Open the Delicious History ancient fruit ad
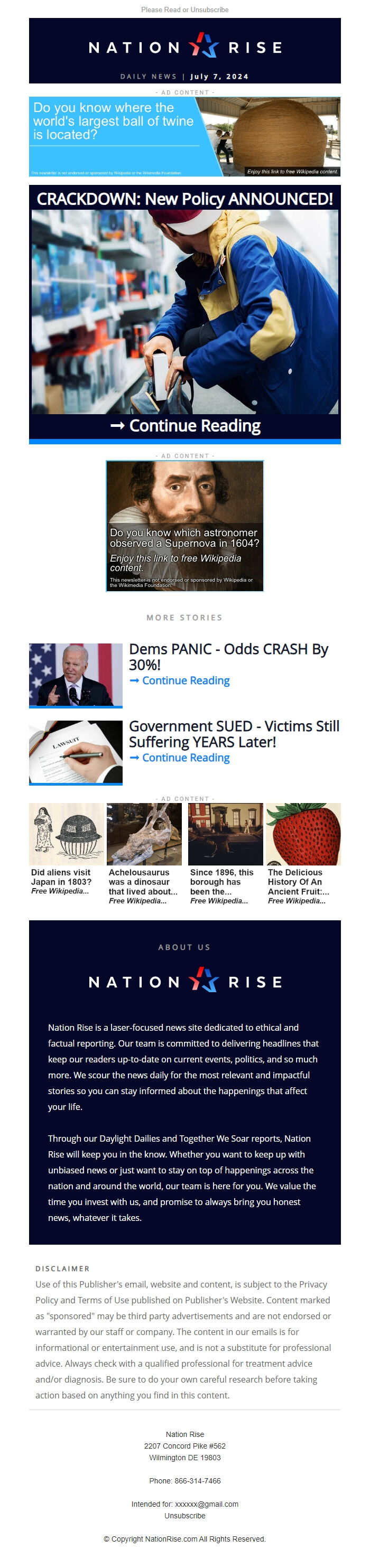370x1568 pixels. pyautogui.click(x=303, y=852)
